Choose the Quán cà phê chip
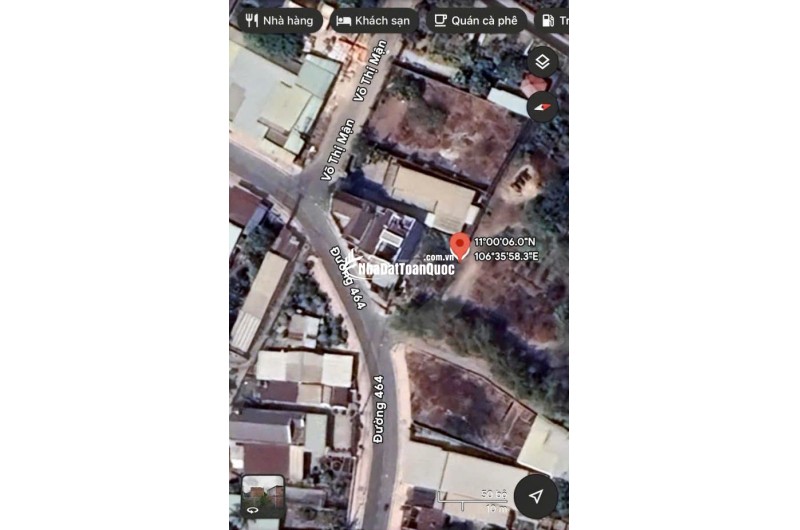 pos(477,20)
